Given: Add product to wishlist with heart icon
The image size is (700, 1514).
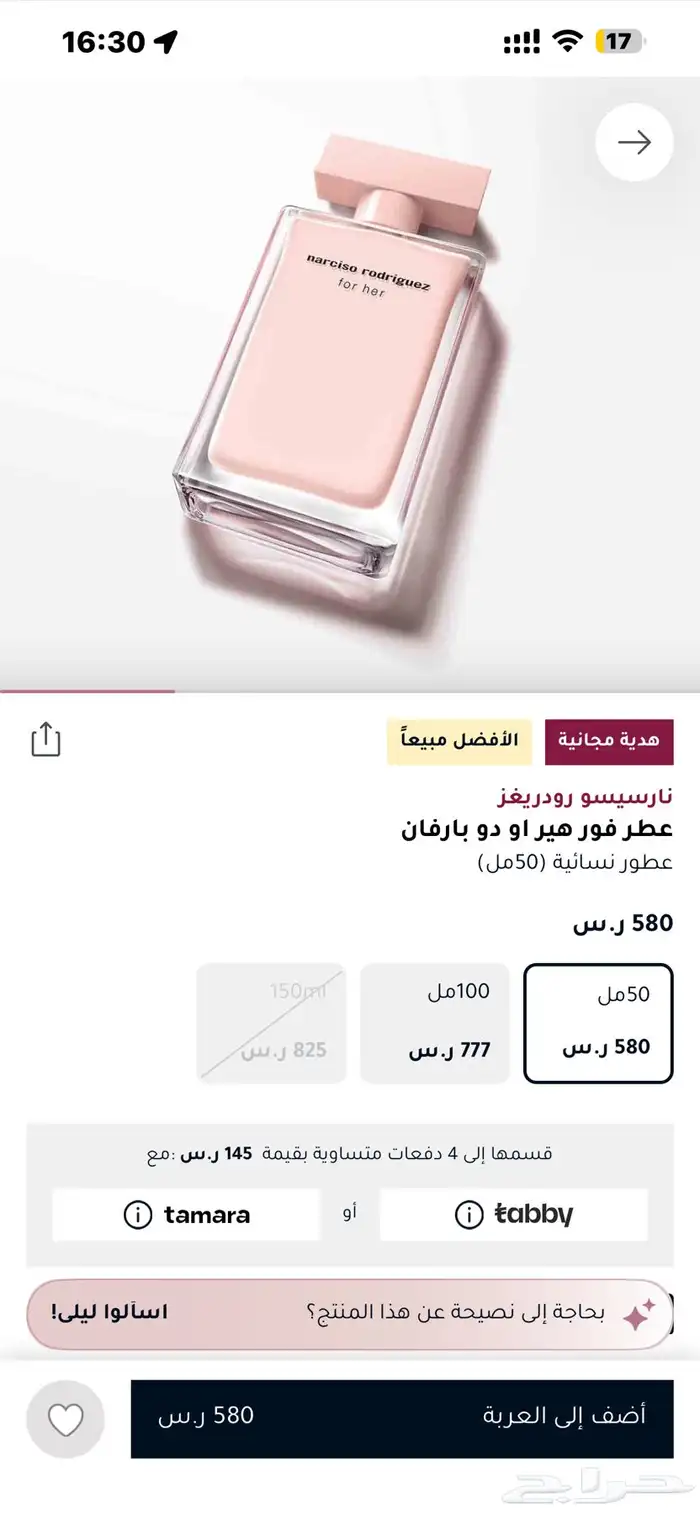Looking at the screenshot, I should (x=66, y=1419).
